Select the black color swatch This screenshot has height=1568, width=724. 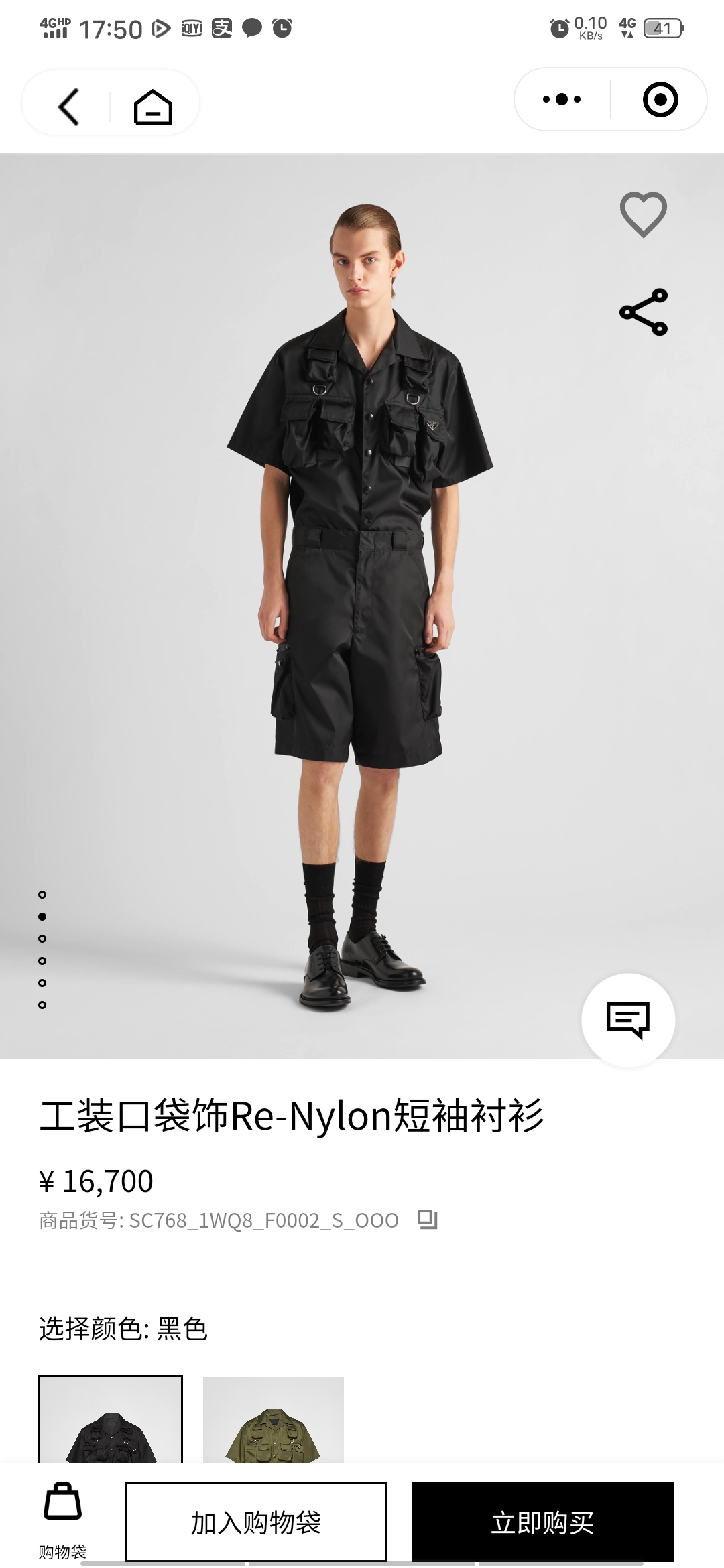111,1419
